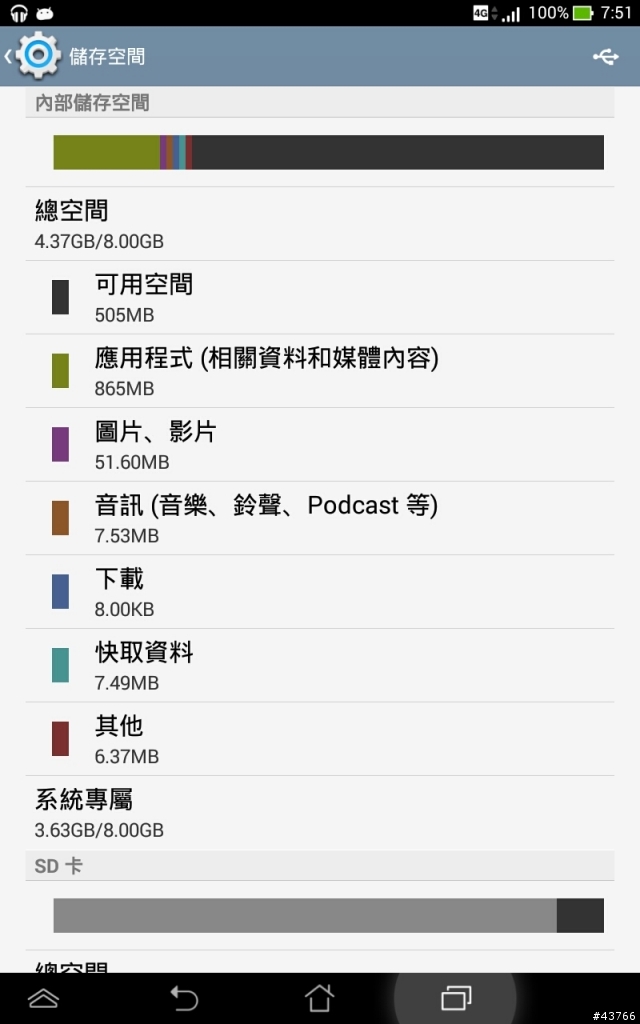
Task: Select 快取資料 to clear cache
Action: point(320,665)
